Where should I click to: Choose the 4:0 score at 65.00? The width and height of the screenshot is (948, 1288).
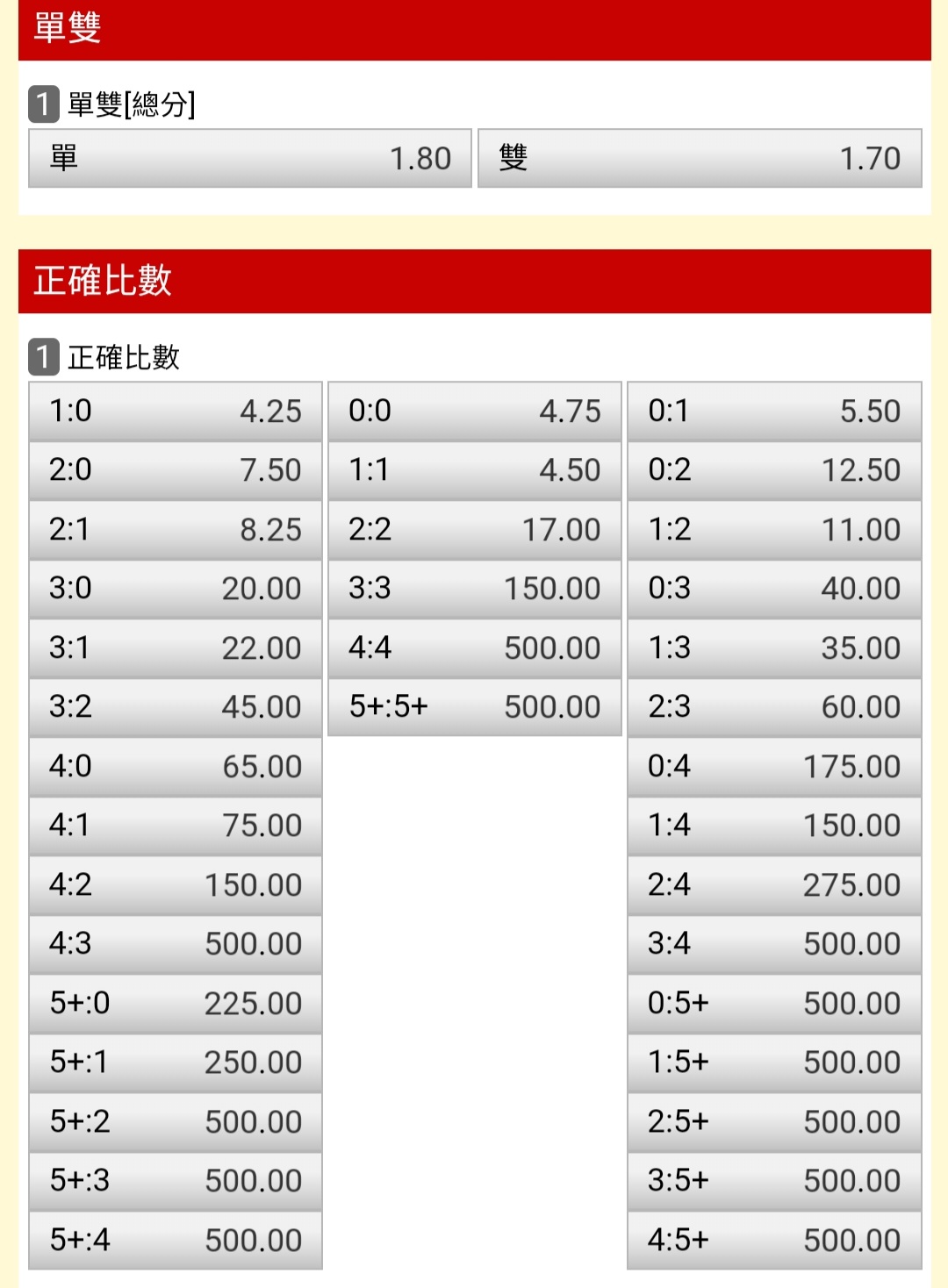click(176, 767)
